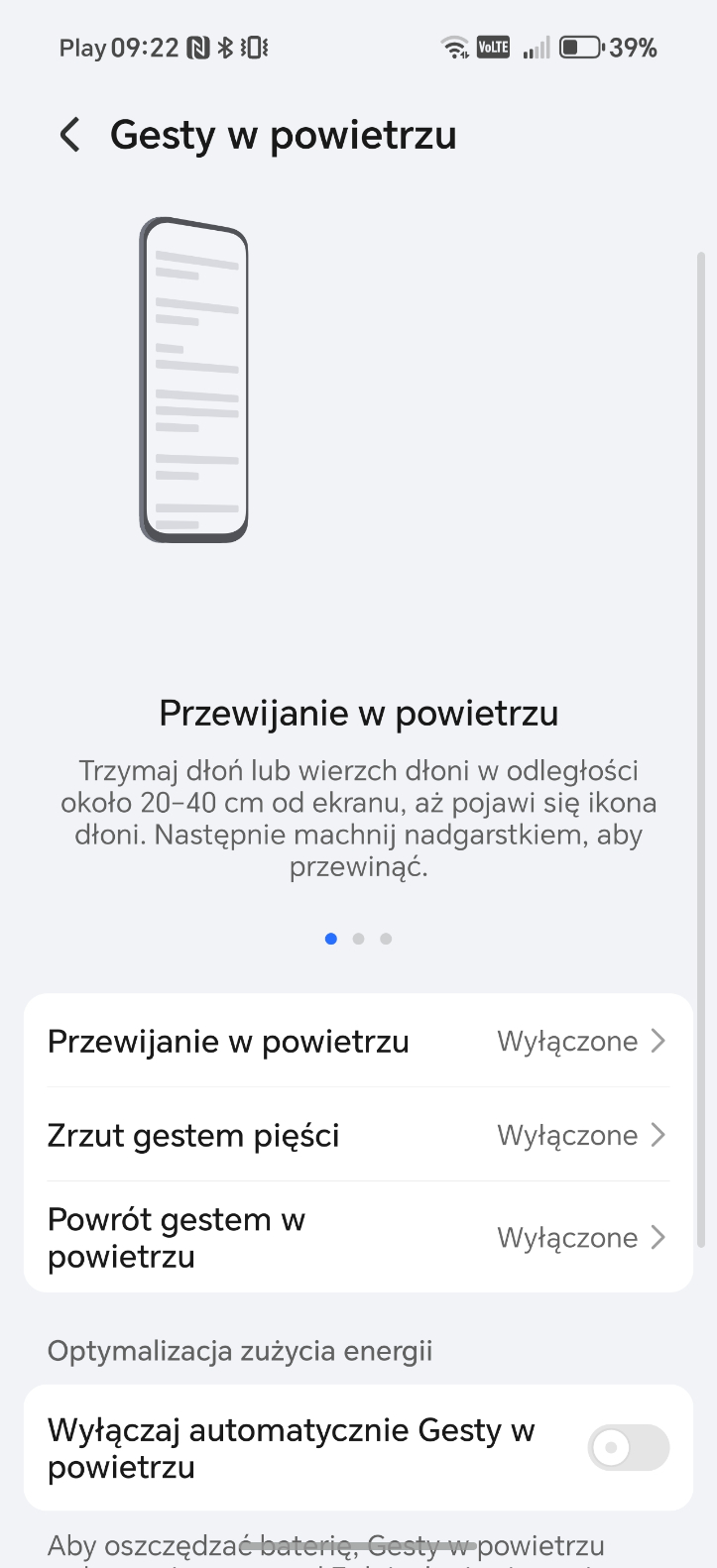
Task: Select the third page indicator dot
Action: [x=386, y=939]
